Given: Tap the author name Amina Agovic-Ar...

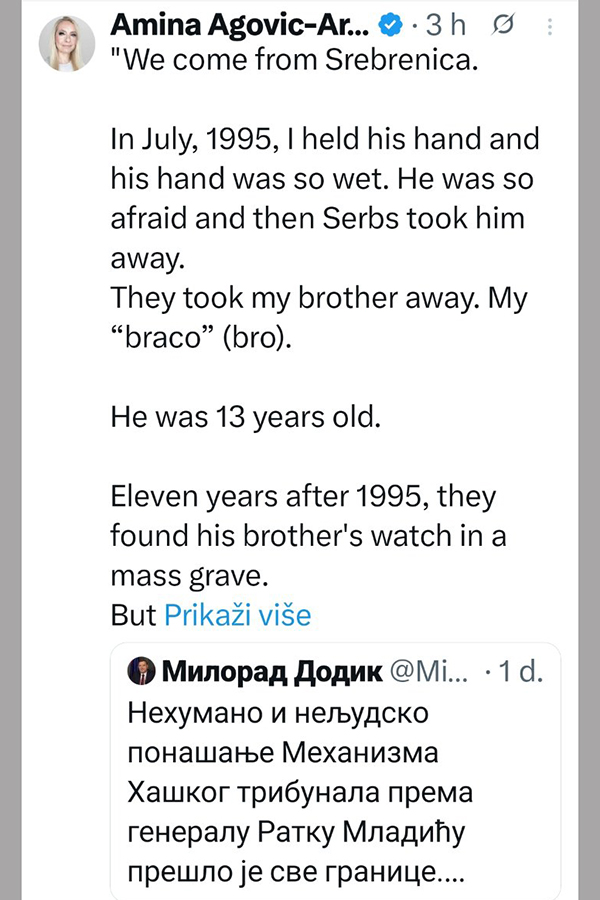Looking at the screenshot, I should click(x=243, y=23).
